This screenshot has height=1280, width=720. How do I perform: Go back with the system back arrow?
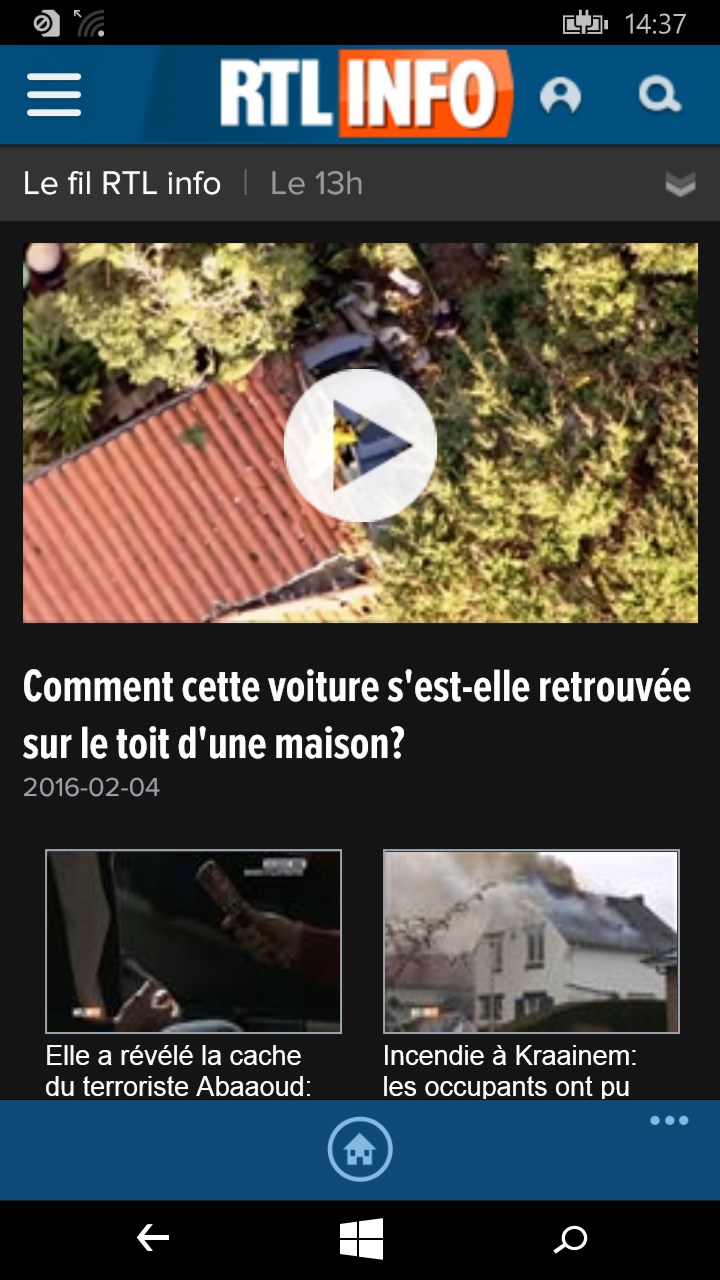pyautogui.click(x=152, y=1239)
